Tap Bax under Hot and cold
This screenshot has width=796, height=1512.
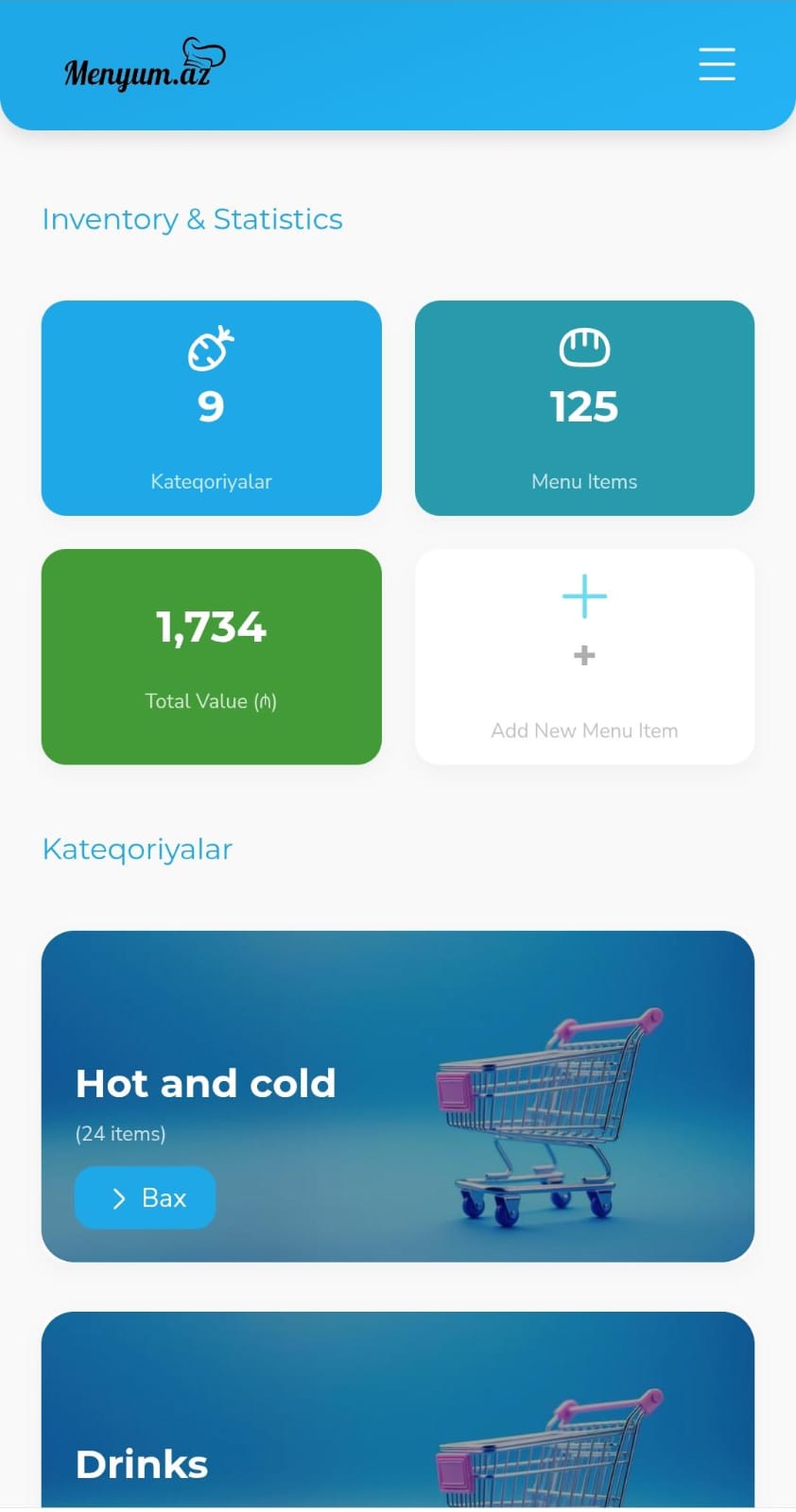(x=145, y=1198)
